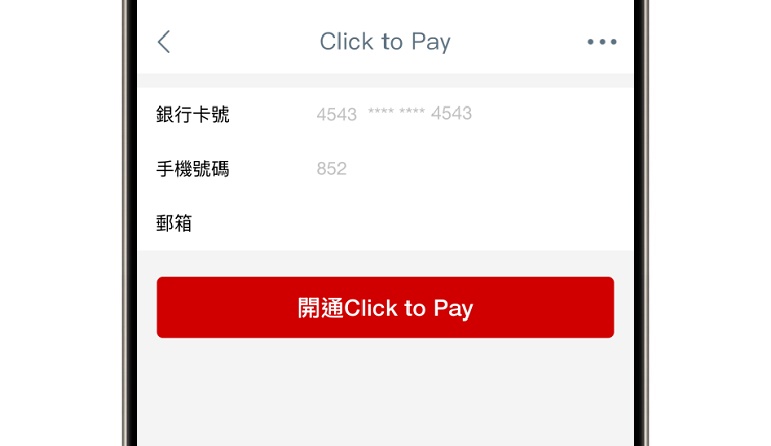The width and height of the screenshot is (771, 446).
Task: Activate with the 開通Click to Pay button
Action: (x=385, y=308)
